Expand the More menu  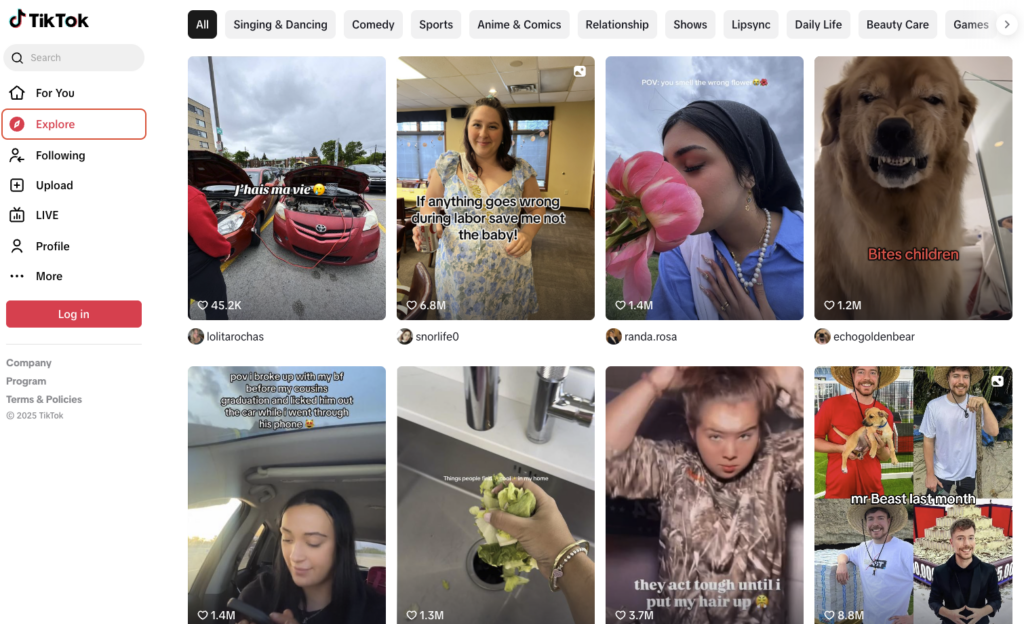pyautogui.click(x=49, y=276)
